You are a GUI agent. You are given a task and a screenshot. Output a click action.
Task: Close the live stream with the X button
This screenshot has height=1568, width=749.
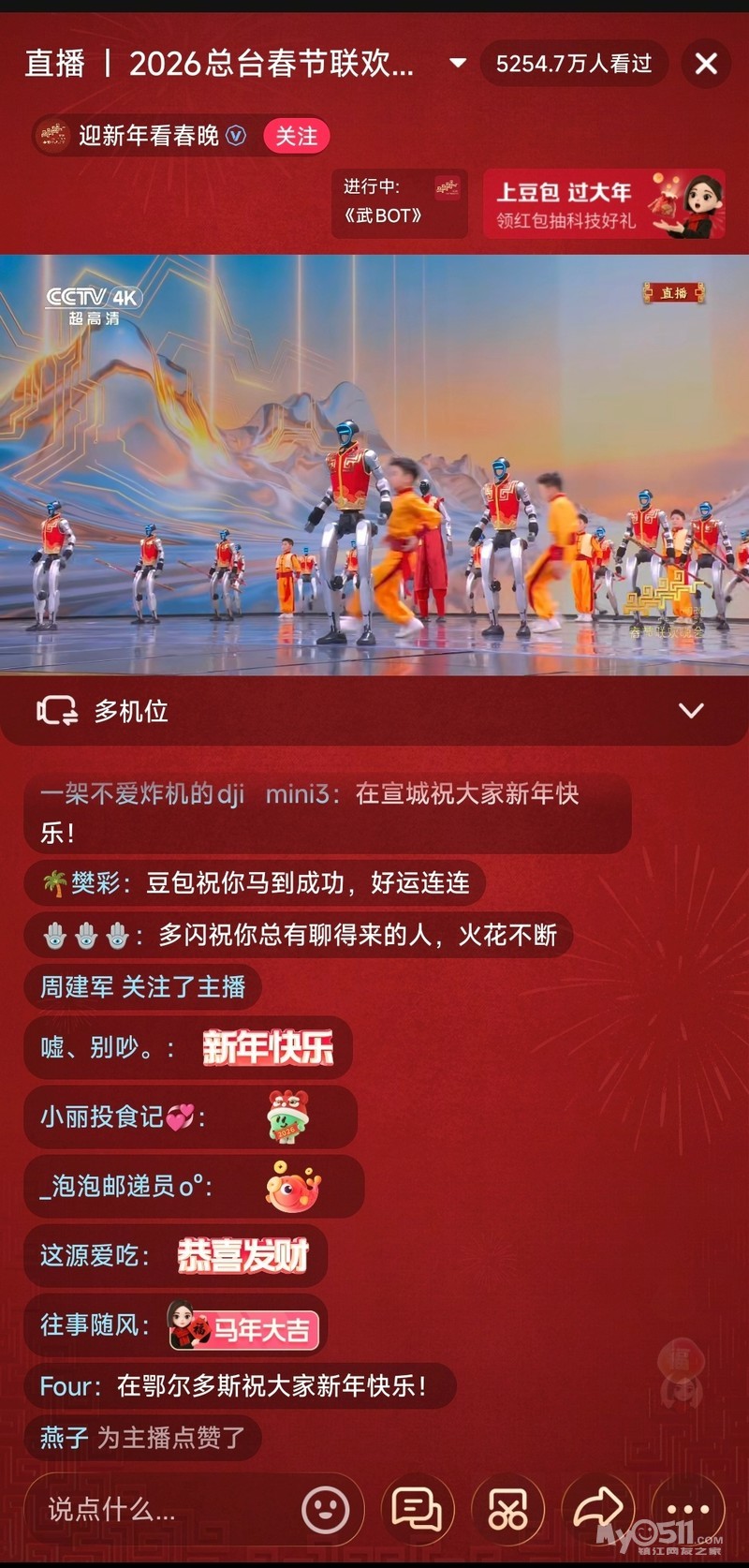[x=706, y=64]
